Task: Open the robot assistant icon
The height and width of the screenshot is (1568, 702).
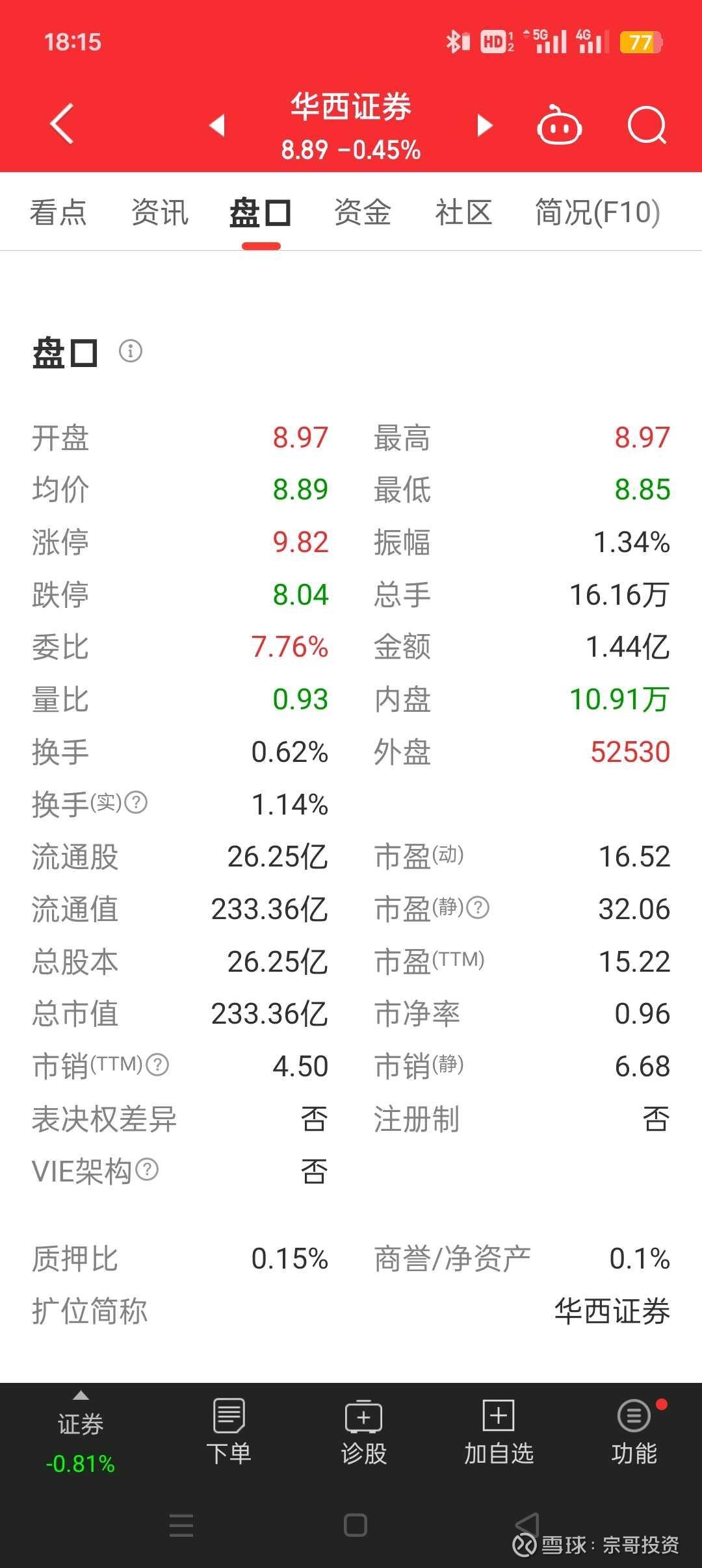Action: pos(559,125)
